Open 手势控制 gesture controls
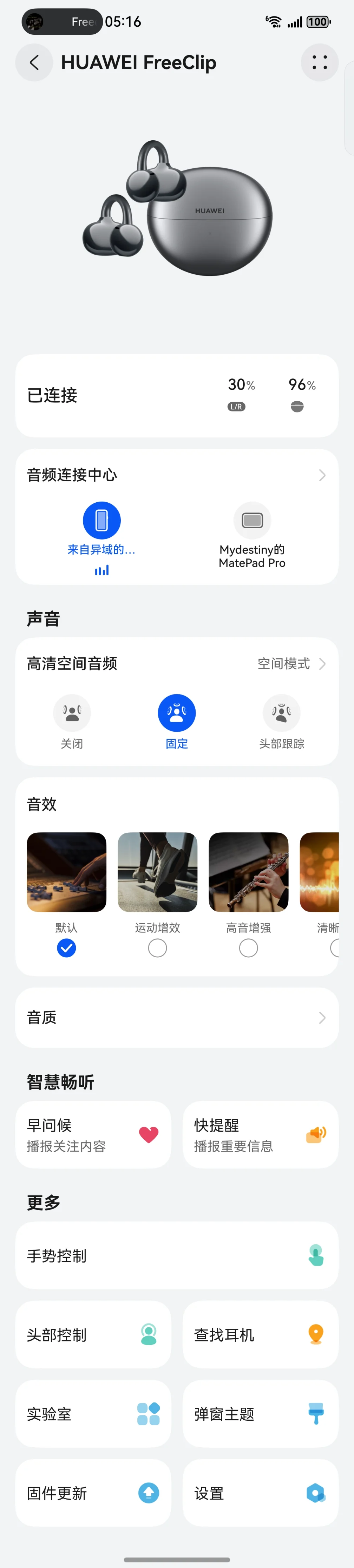This screenshot has height=1568, width=354. pyautogui.click(x=177, y=1255)
